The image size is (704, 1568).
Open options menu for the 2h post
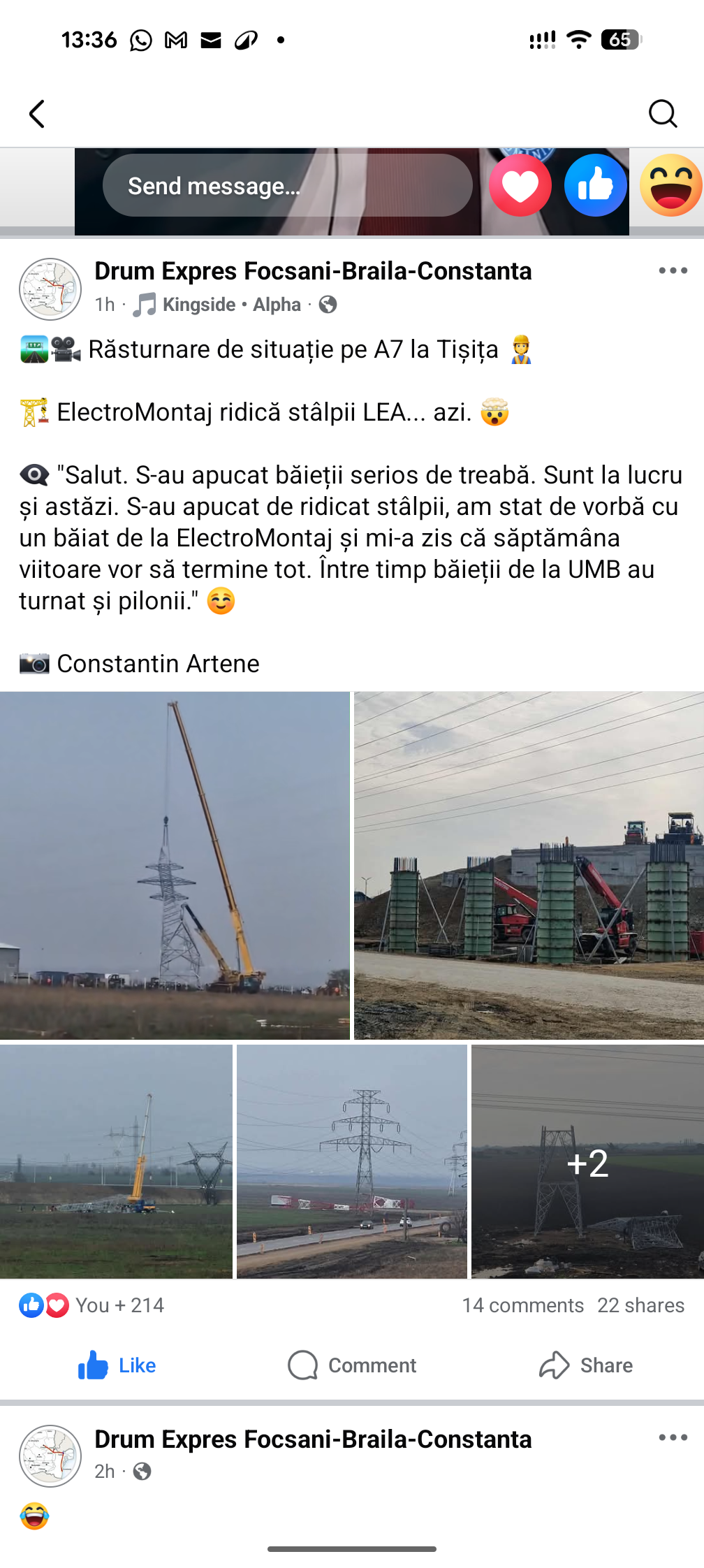tap(673, 1438)
